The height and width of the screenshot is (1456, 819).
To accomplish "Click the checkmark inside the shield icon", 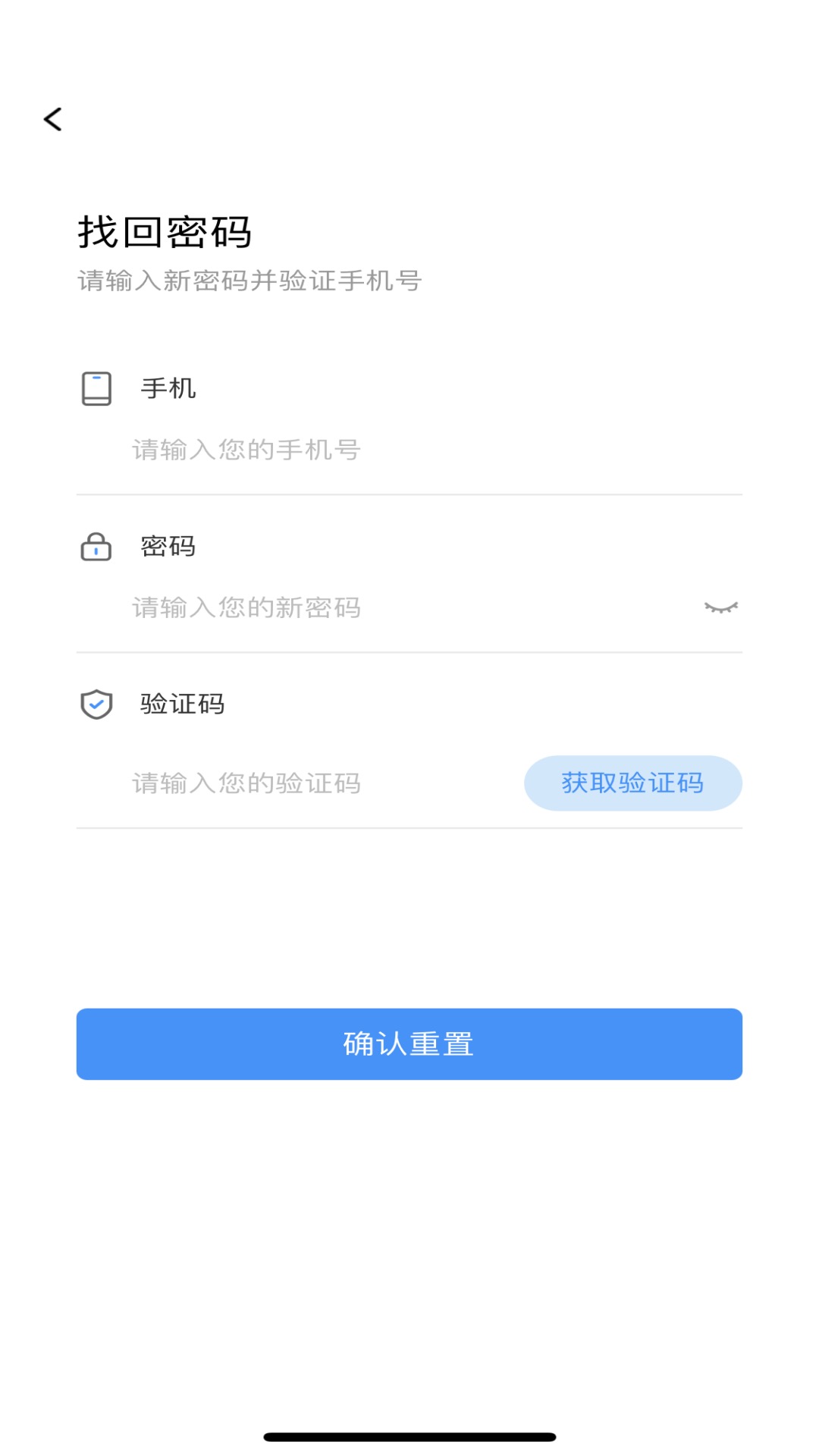I will click(x=95, y=705).
